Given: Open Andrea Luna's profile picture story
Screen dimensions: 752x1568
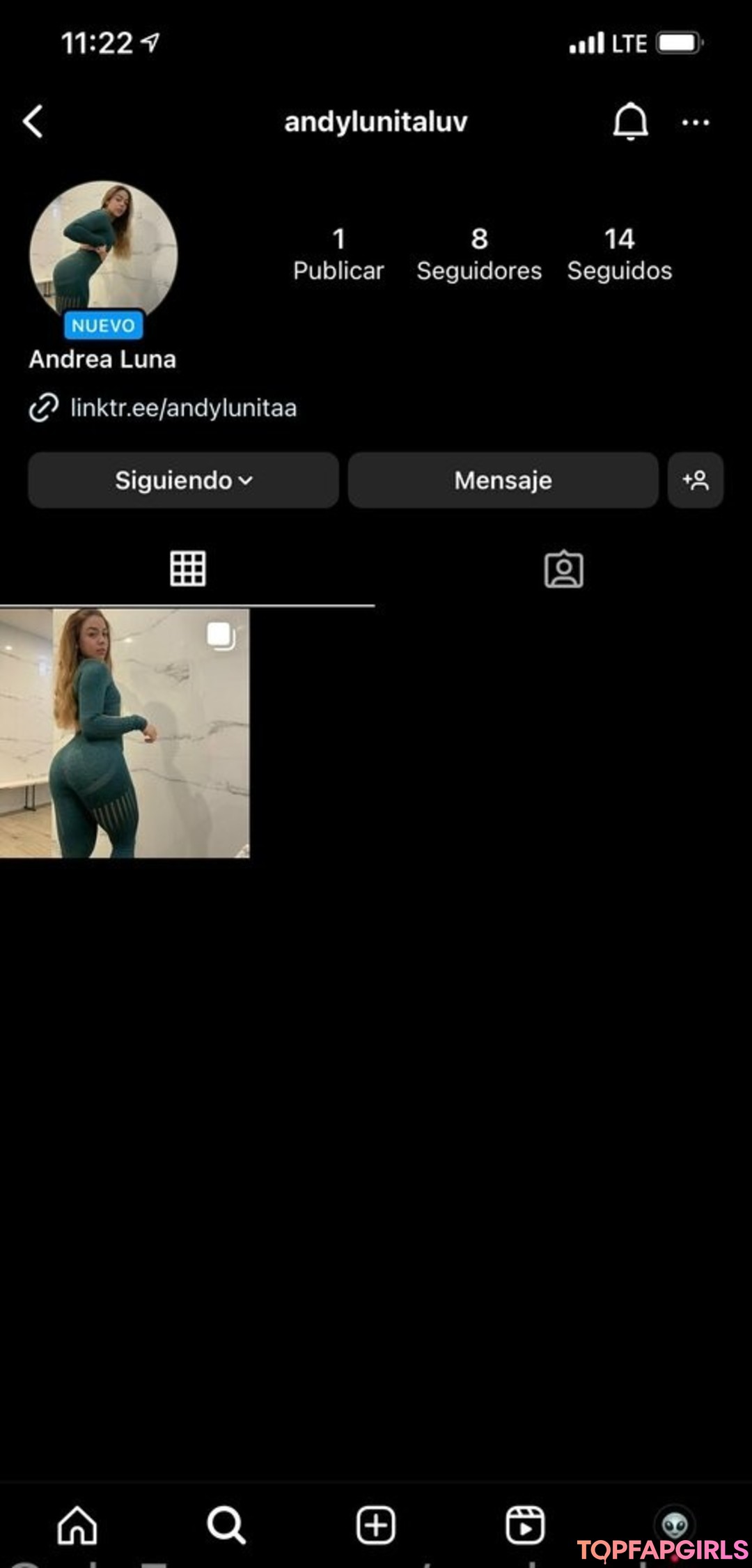Looking at the screenshot, I should coord(103,252).
